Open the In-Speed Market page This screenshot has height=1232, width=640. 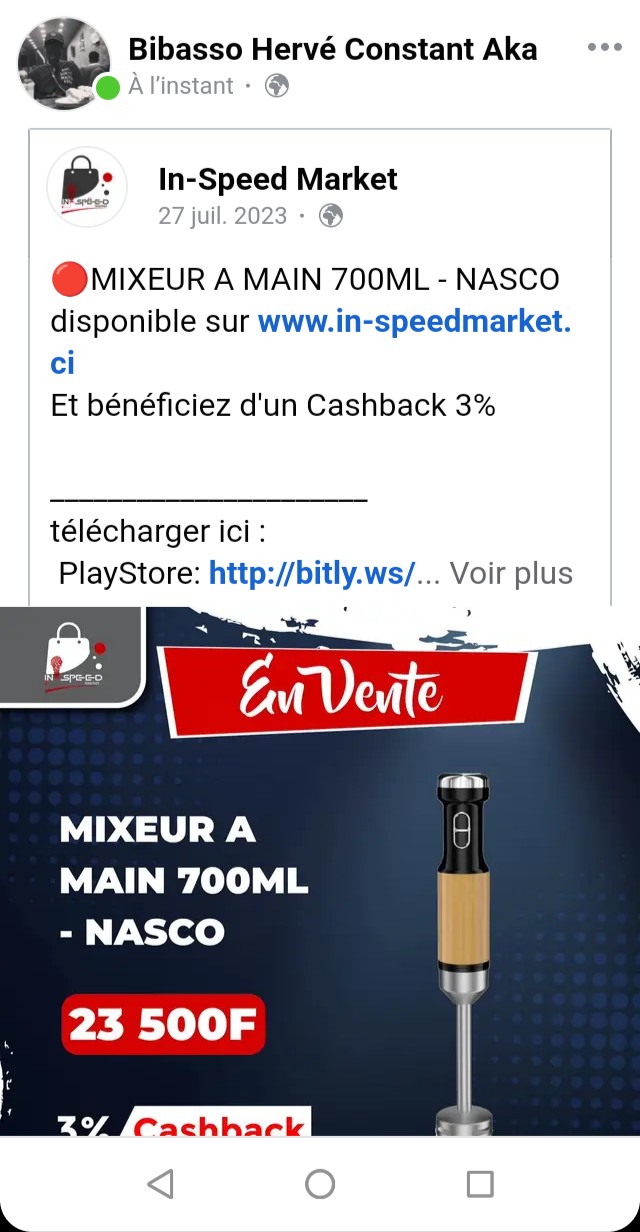pos(277,179)
